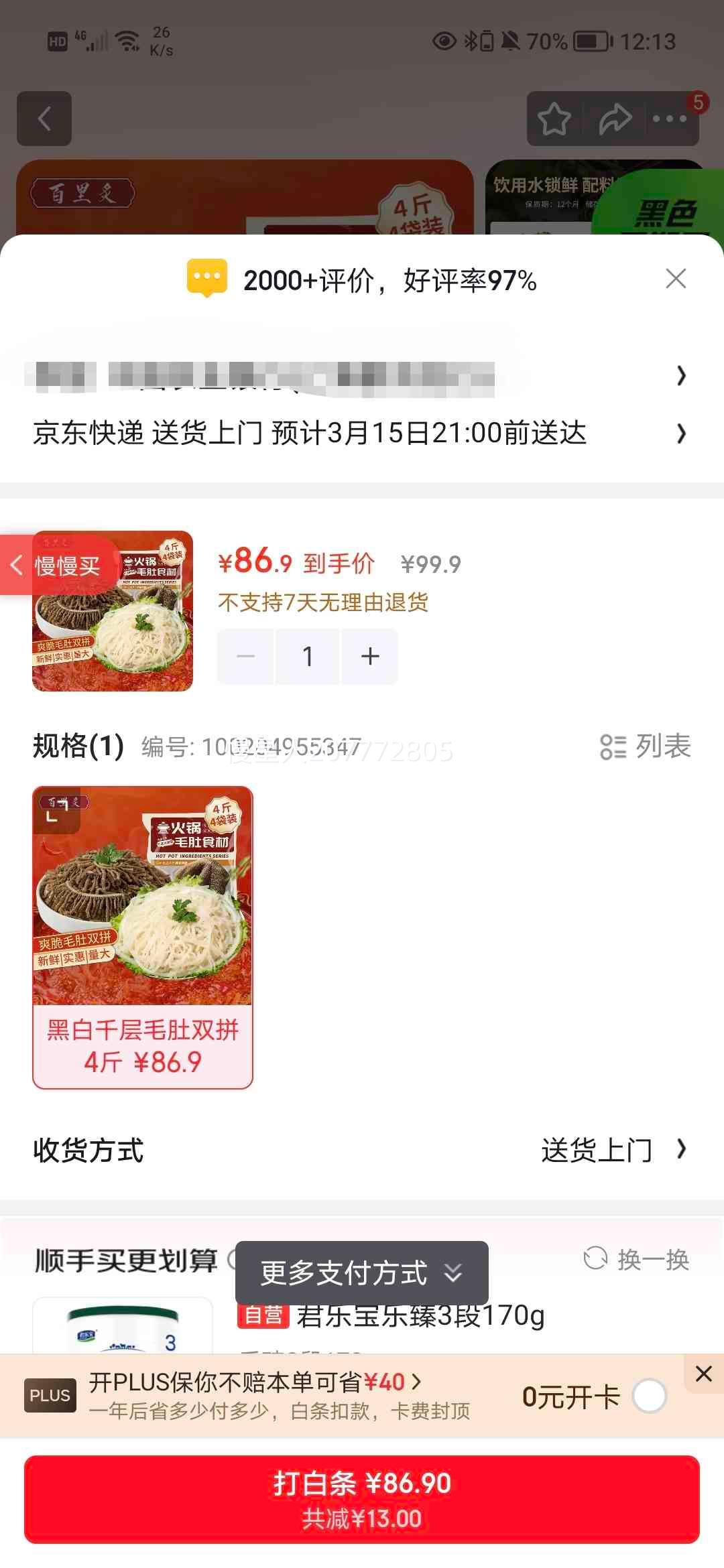Select the 黑白千层毛肚双拼 4斤 option
This screenshot has height=1568, width=724.
(143, 937)
